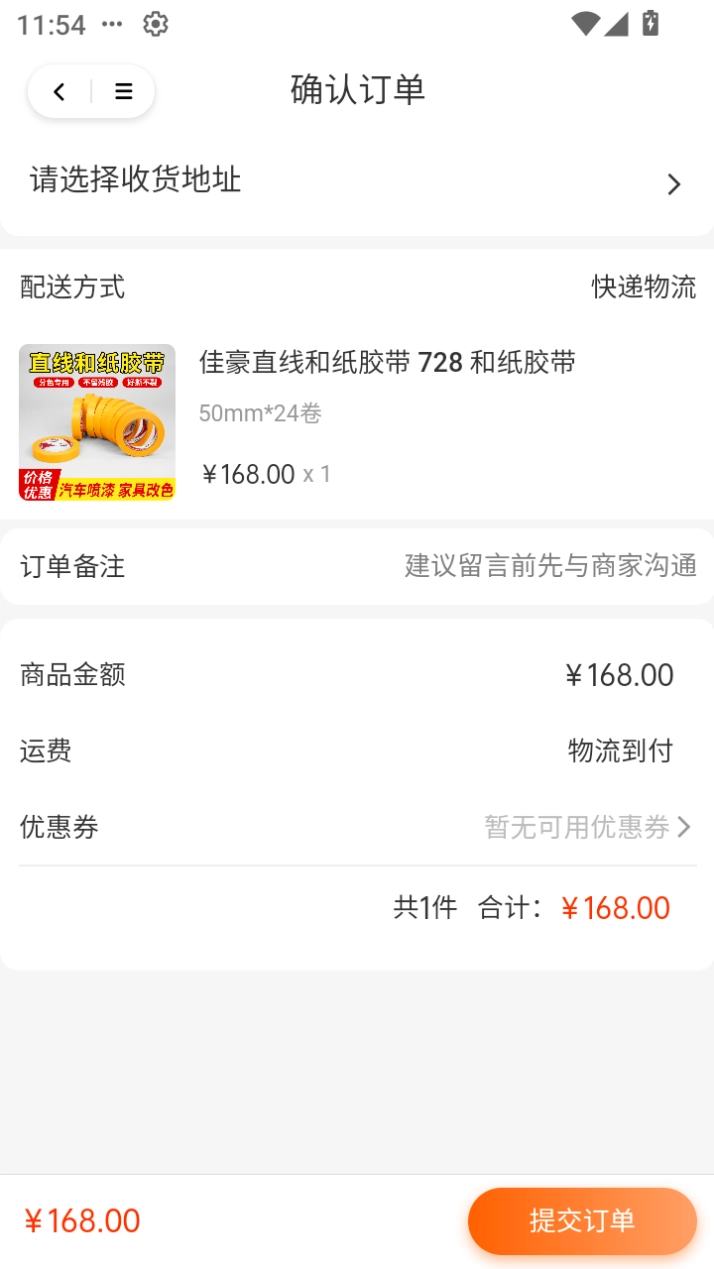This screenshot has height=1269, width=714.
Task: Open the 佳豪直线和纸胶带 product thumbnail
Action: click(x=97, y=422)
